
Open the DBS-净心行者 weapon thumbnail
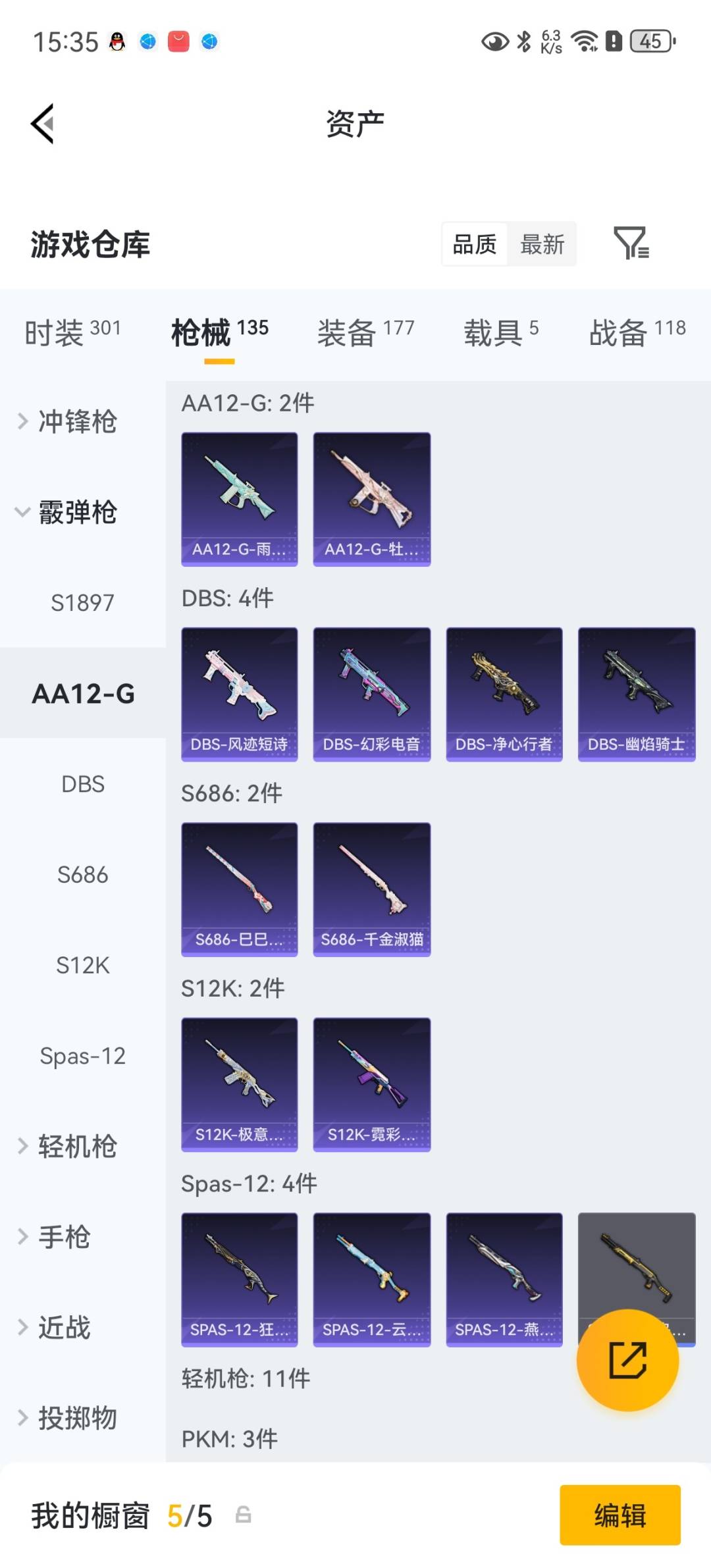point(504,691)
